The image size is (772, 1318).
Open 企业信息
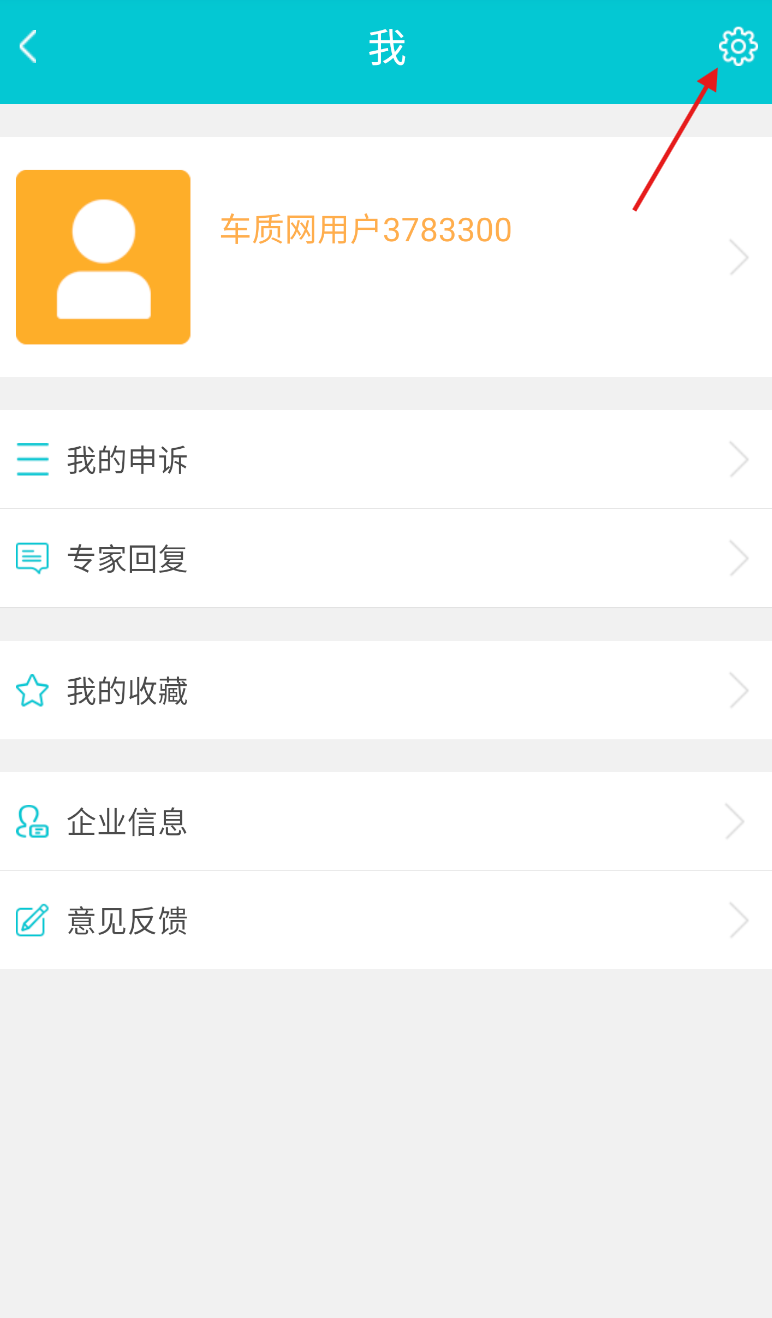(x=386, y=821)
